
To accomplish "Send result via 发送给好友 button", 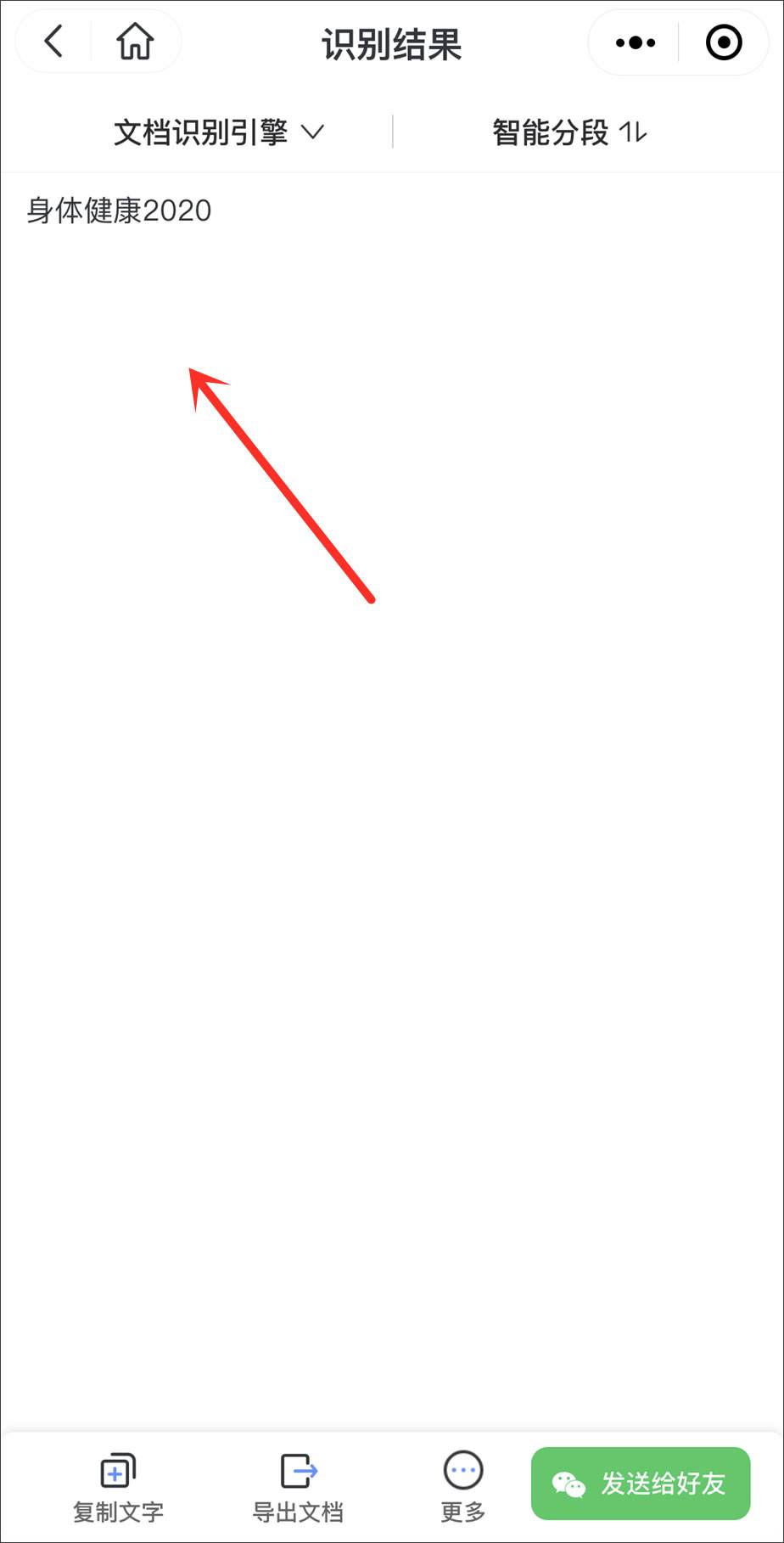I will pos(641,1483).
